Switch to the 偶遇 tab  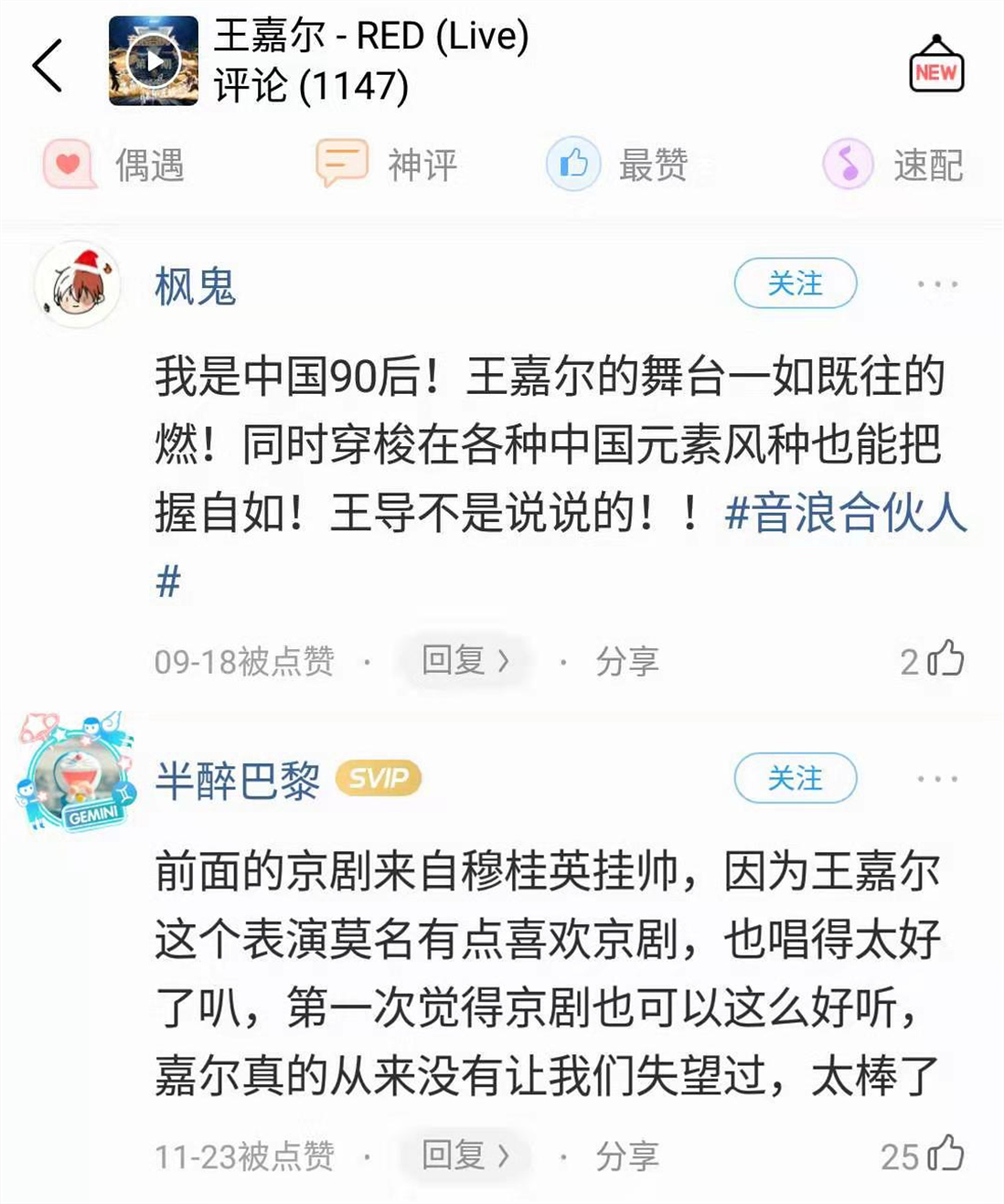pos(114,165)
